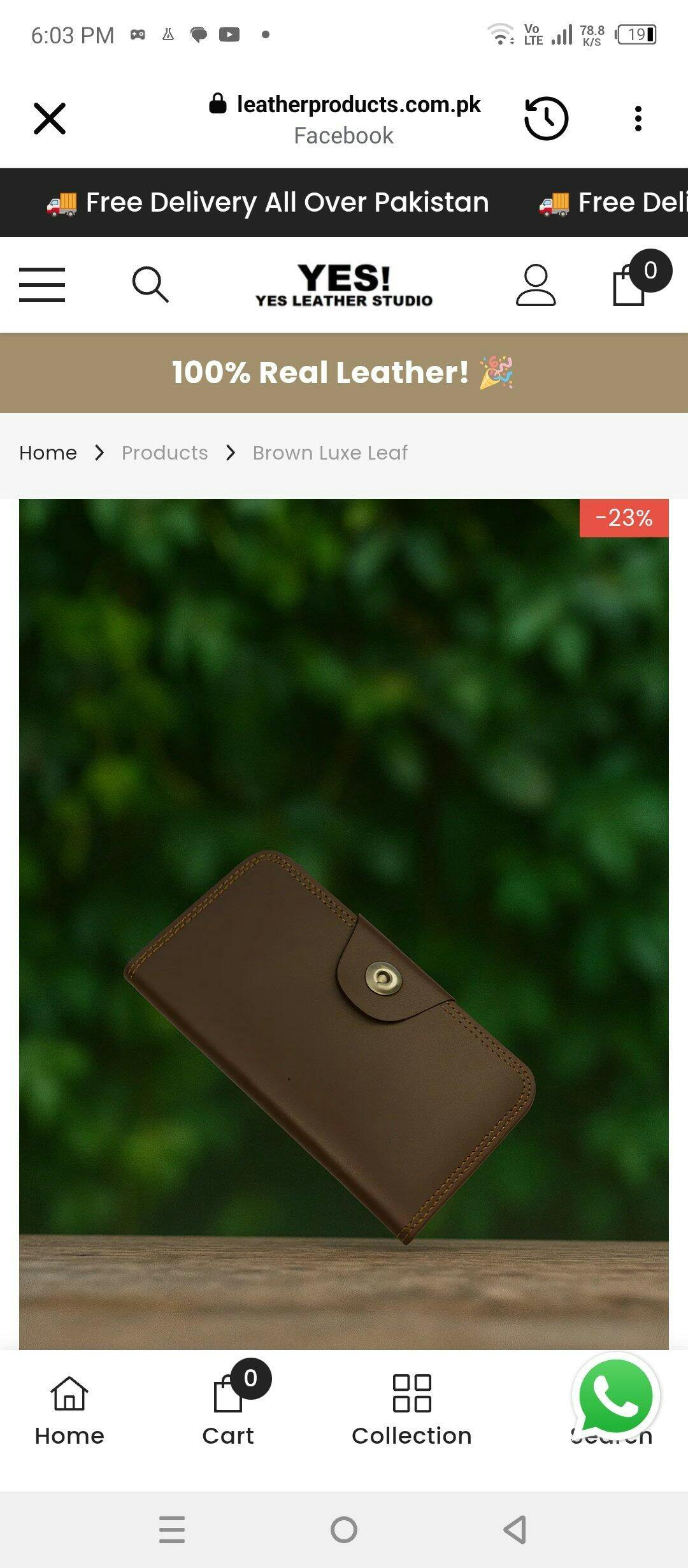Open the browser overflow menu
Viewport: 688px width, 1568px height.
pos(638,119)
